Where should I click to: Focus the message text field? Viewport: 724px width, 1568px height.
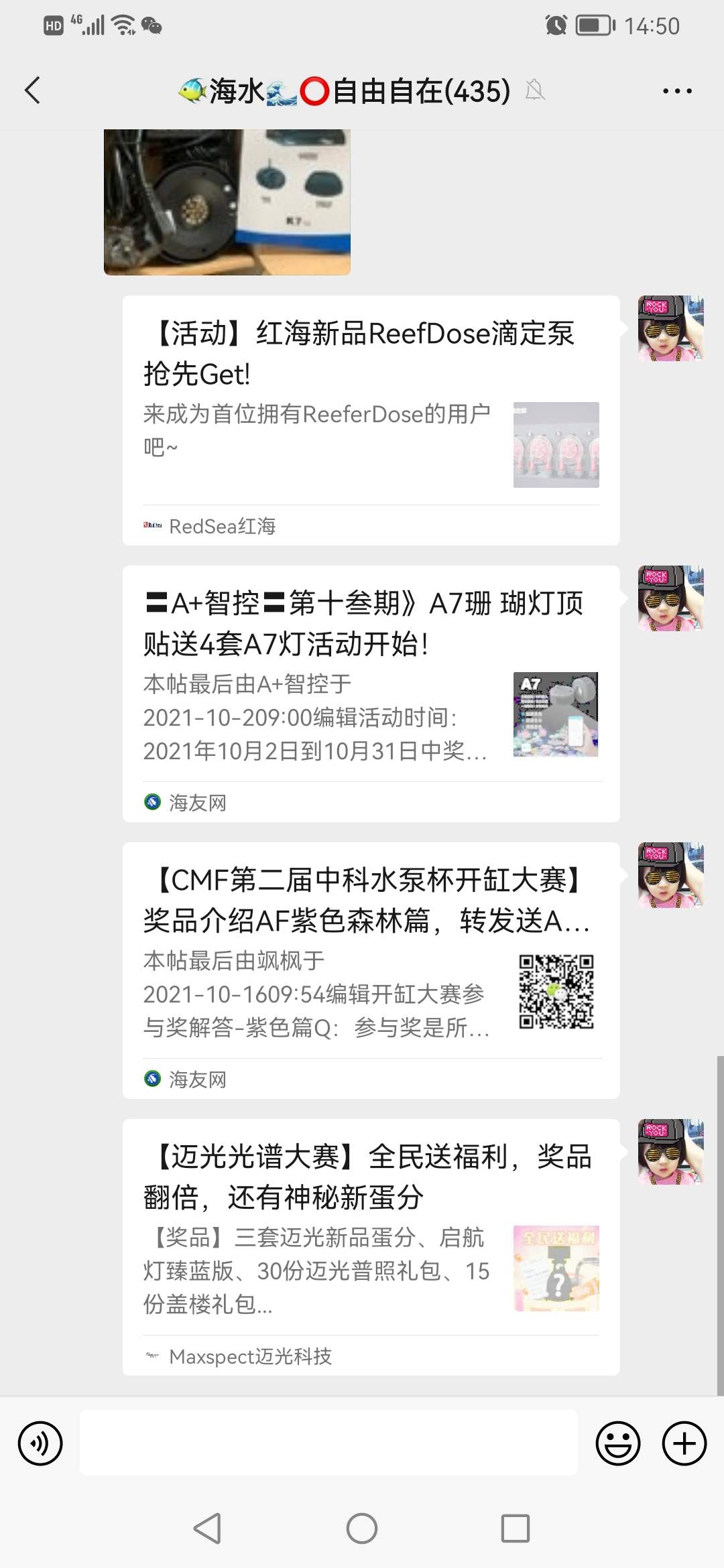pos(328,1443)
